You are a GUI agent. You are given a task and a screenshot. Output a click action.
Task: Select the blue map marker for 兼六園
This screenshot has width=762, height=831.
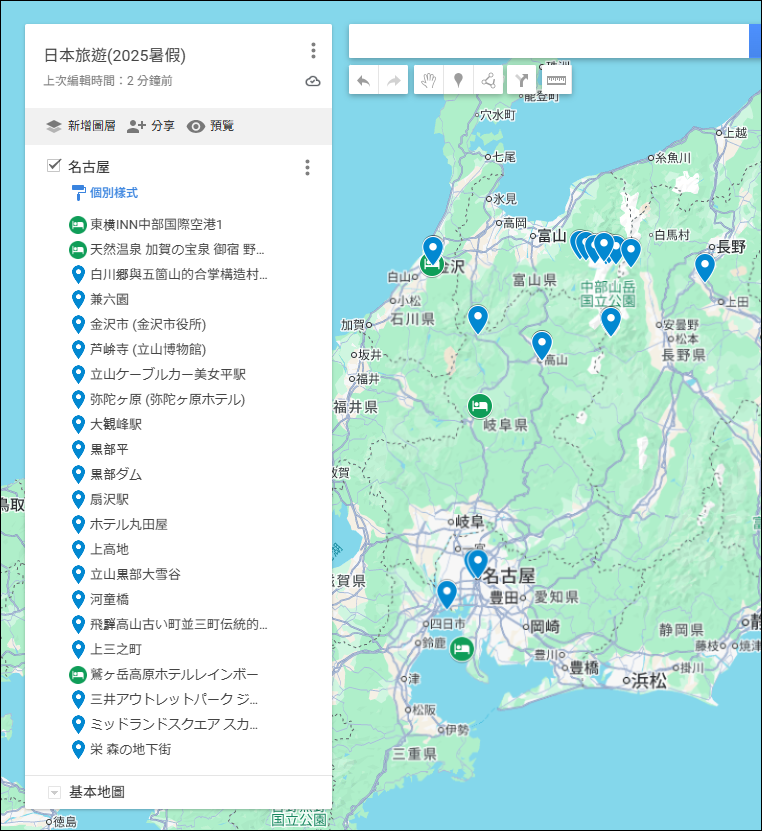77,299
